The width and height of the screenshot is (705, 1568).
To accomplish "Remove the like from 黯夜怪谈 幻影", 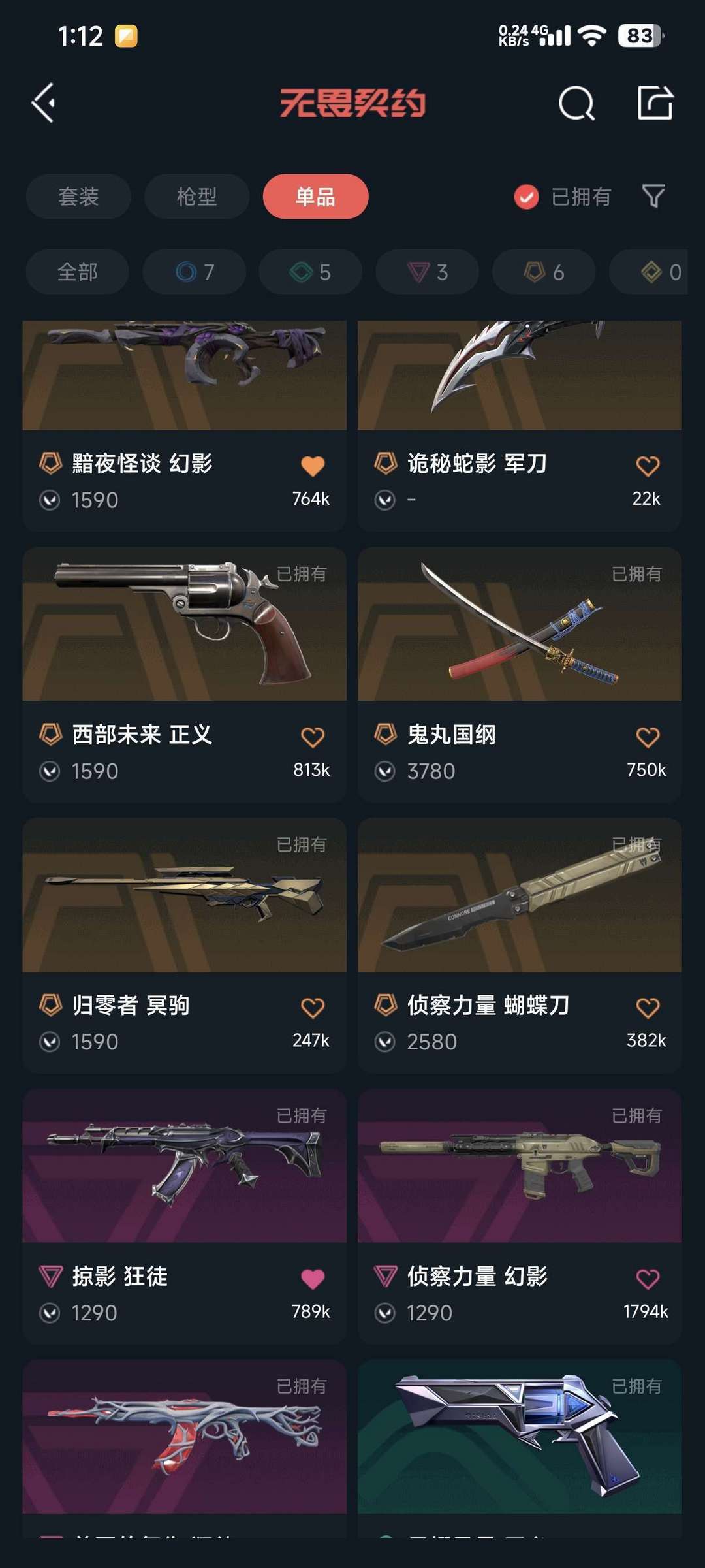I will coord(313,466).
